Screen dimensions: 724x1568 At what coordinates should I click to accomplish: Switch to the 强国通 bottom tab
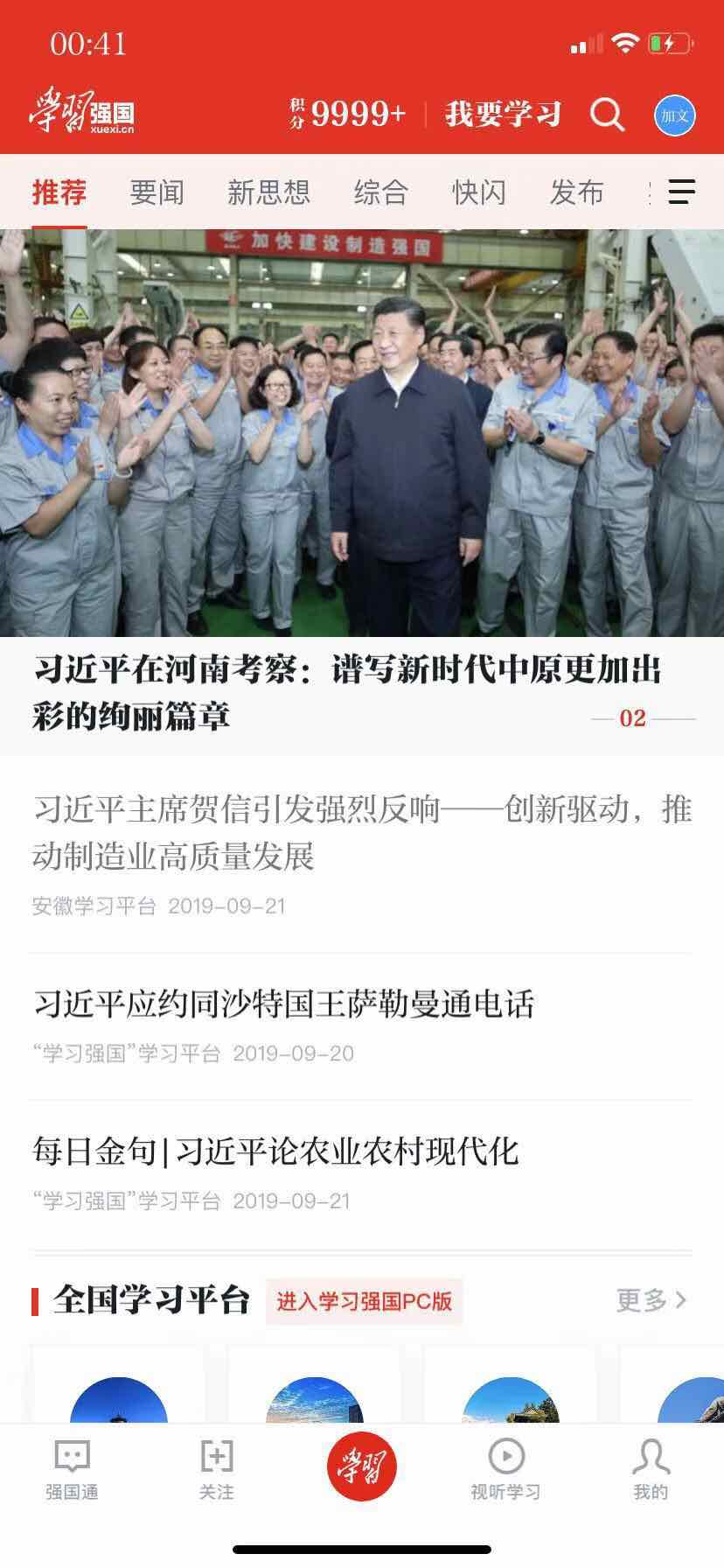tap(72, 1471)
